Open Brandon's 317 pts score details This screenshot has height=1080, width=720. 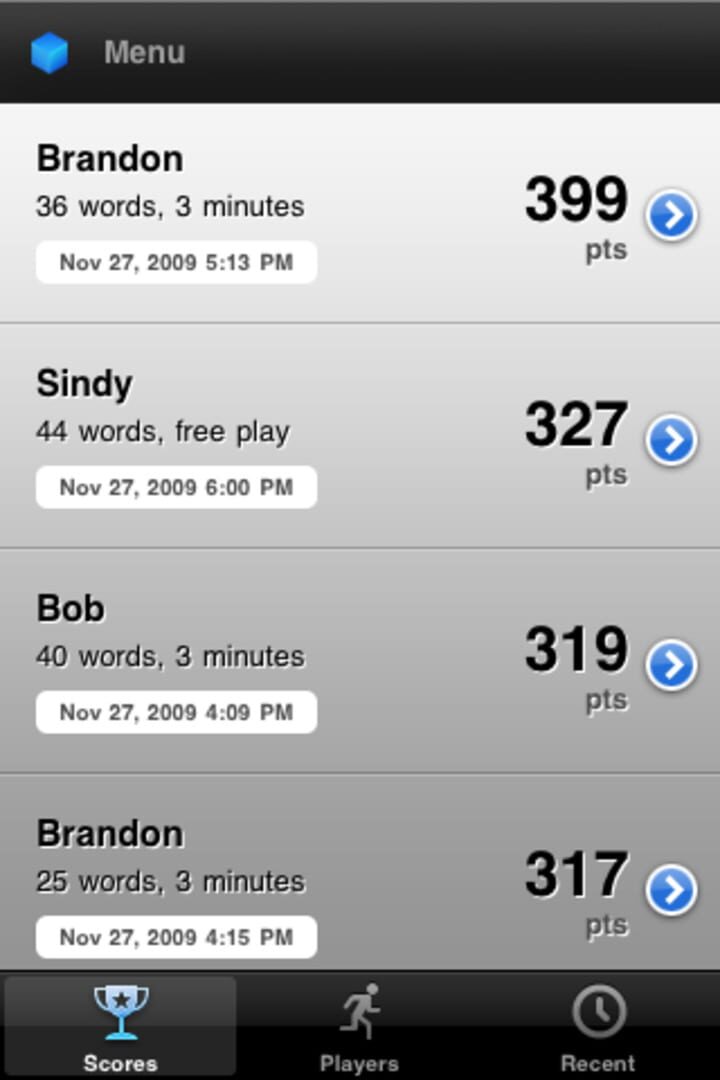671,890
